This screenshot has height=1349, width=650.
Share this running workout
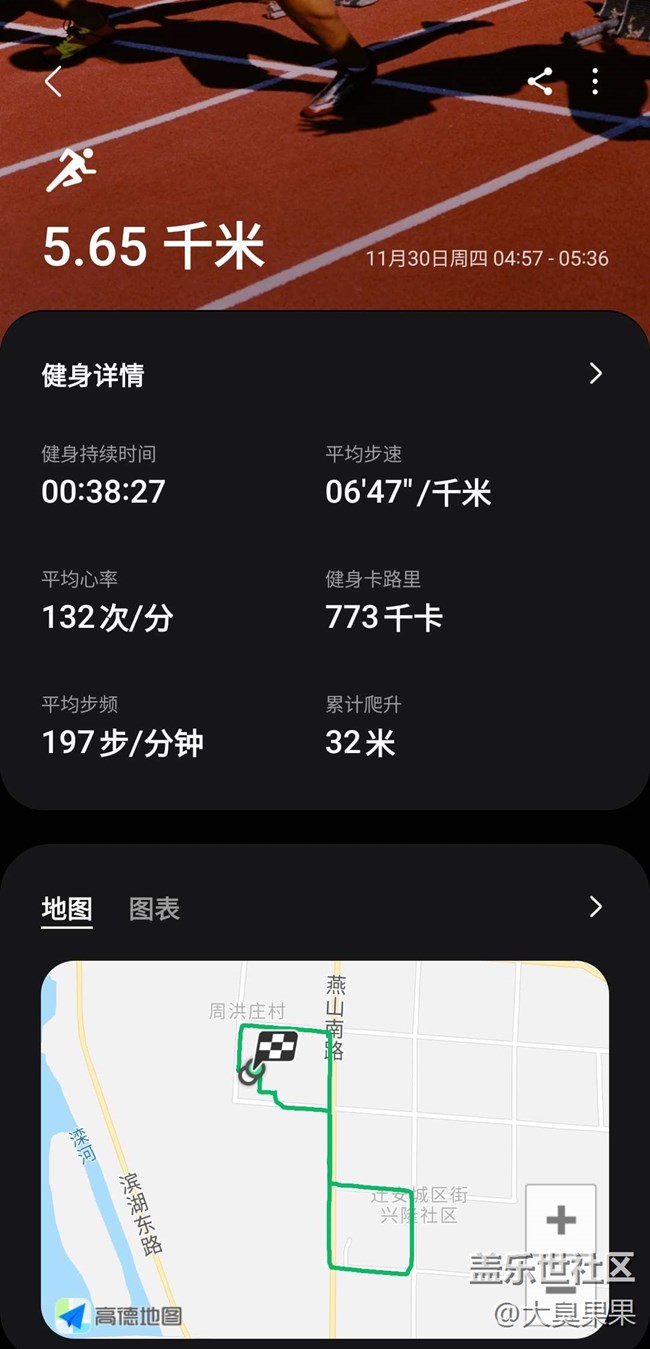[x=540, y=82]
